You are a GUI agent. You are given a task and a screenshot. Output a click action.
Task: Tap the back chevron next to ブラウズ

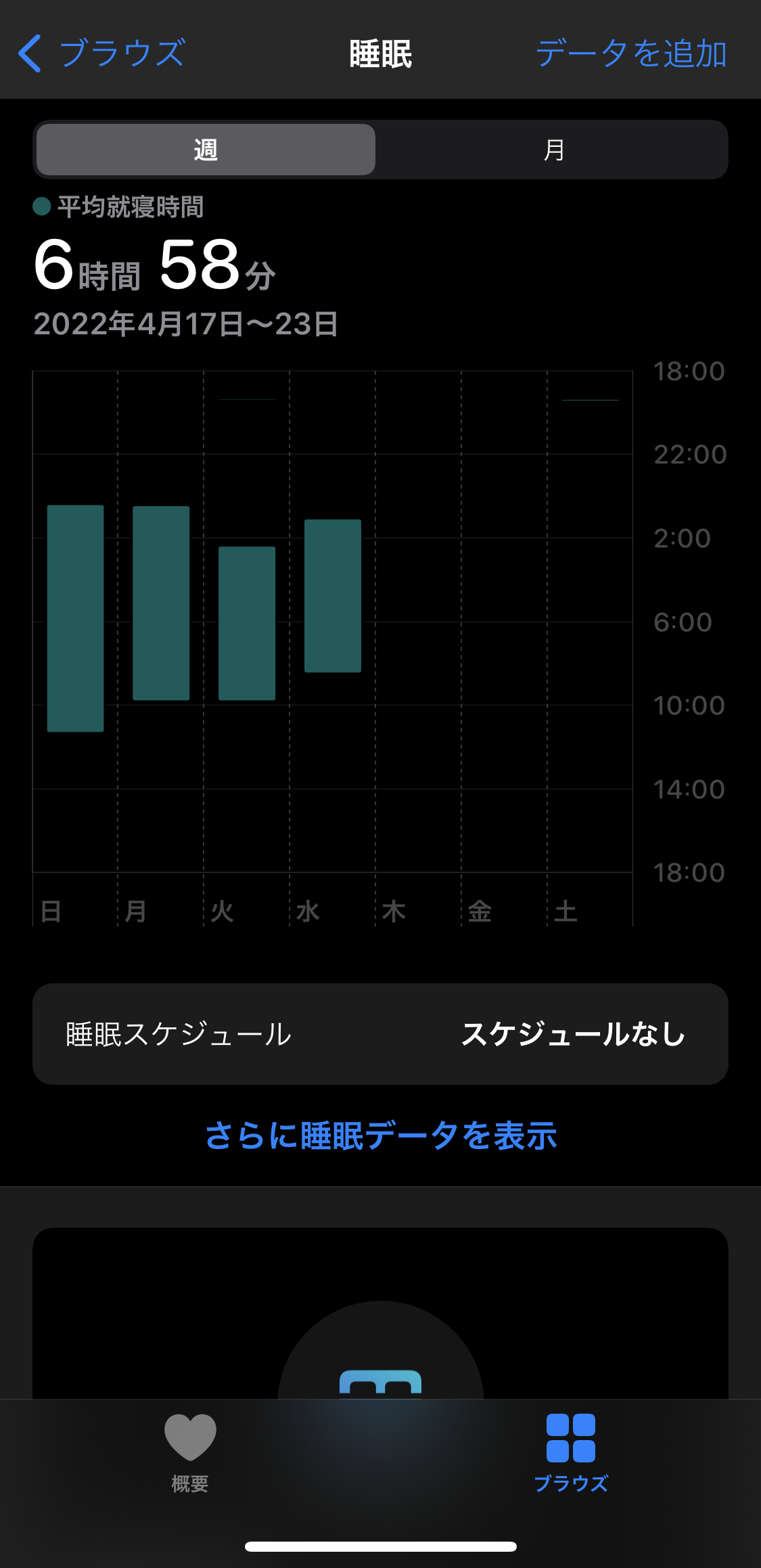[x=30, y=53]
